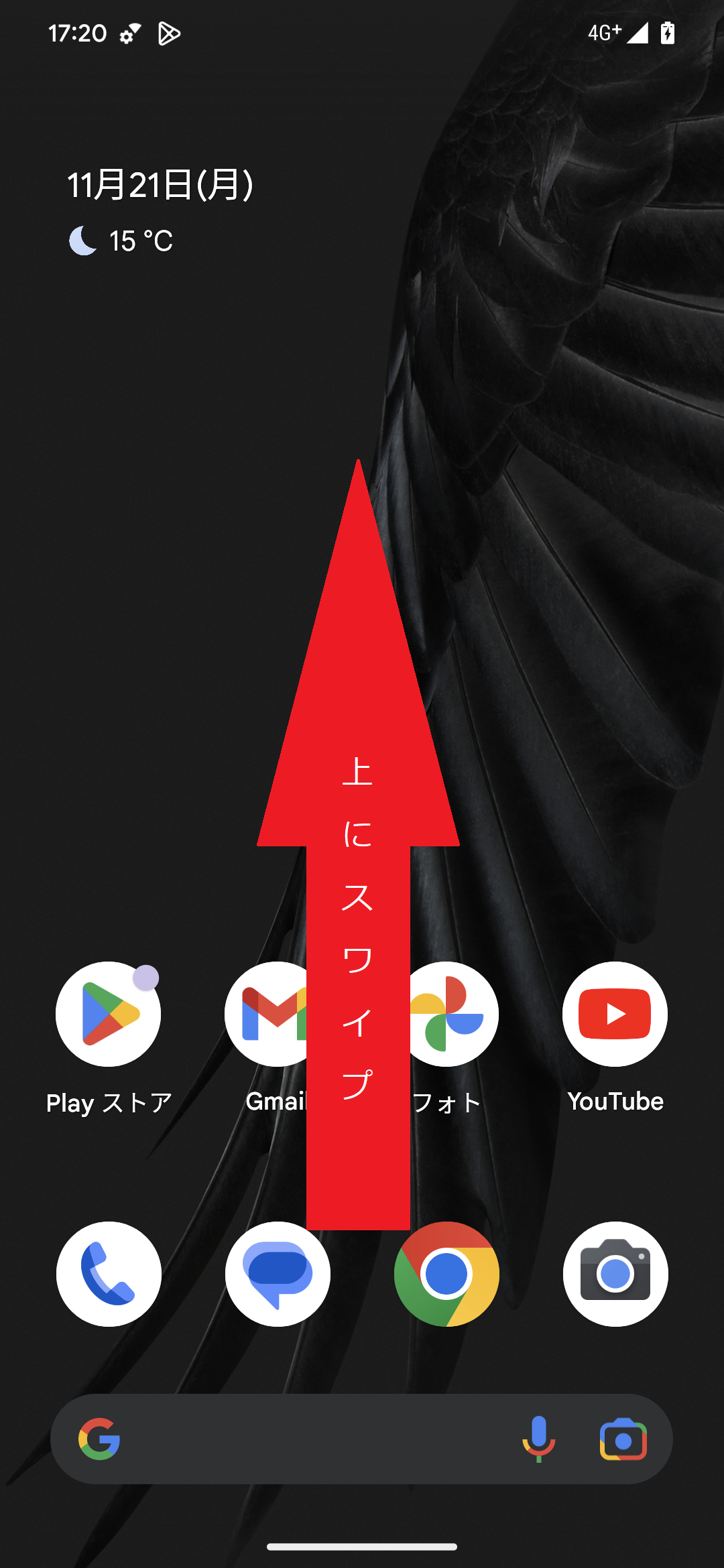Open the weather showing 15 °C

click(x=122, y=241)
